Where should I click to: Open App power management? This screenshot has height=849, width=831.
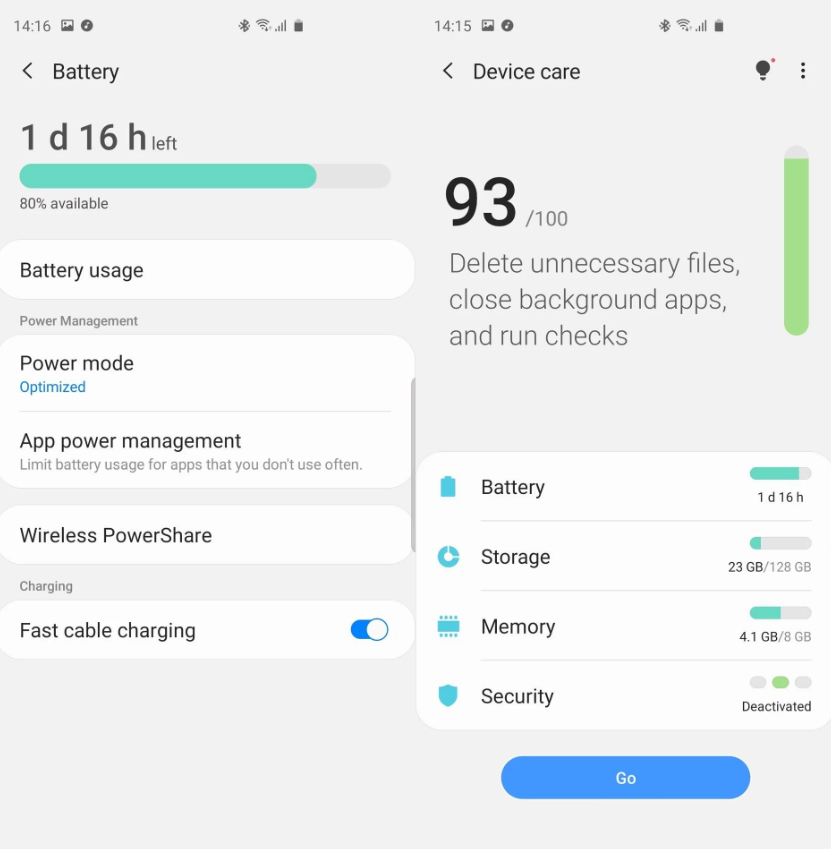(x=206, y=451)
